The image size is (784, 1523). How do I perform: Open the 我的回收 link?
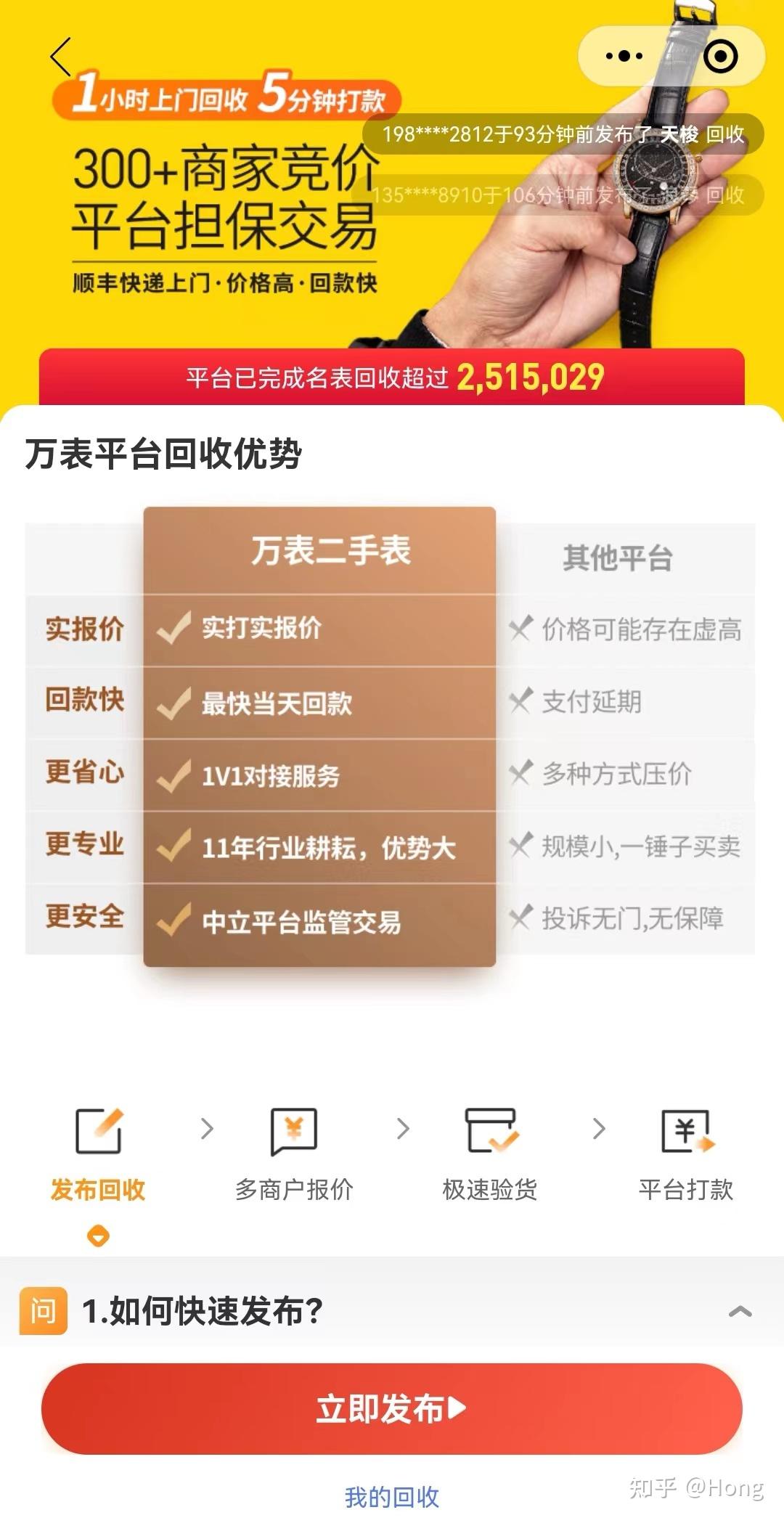pos(392,1497)
